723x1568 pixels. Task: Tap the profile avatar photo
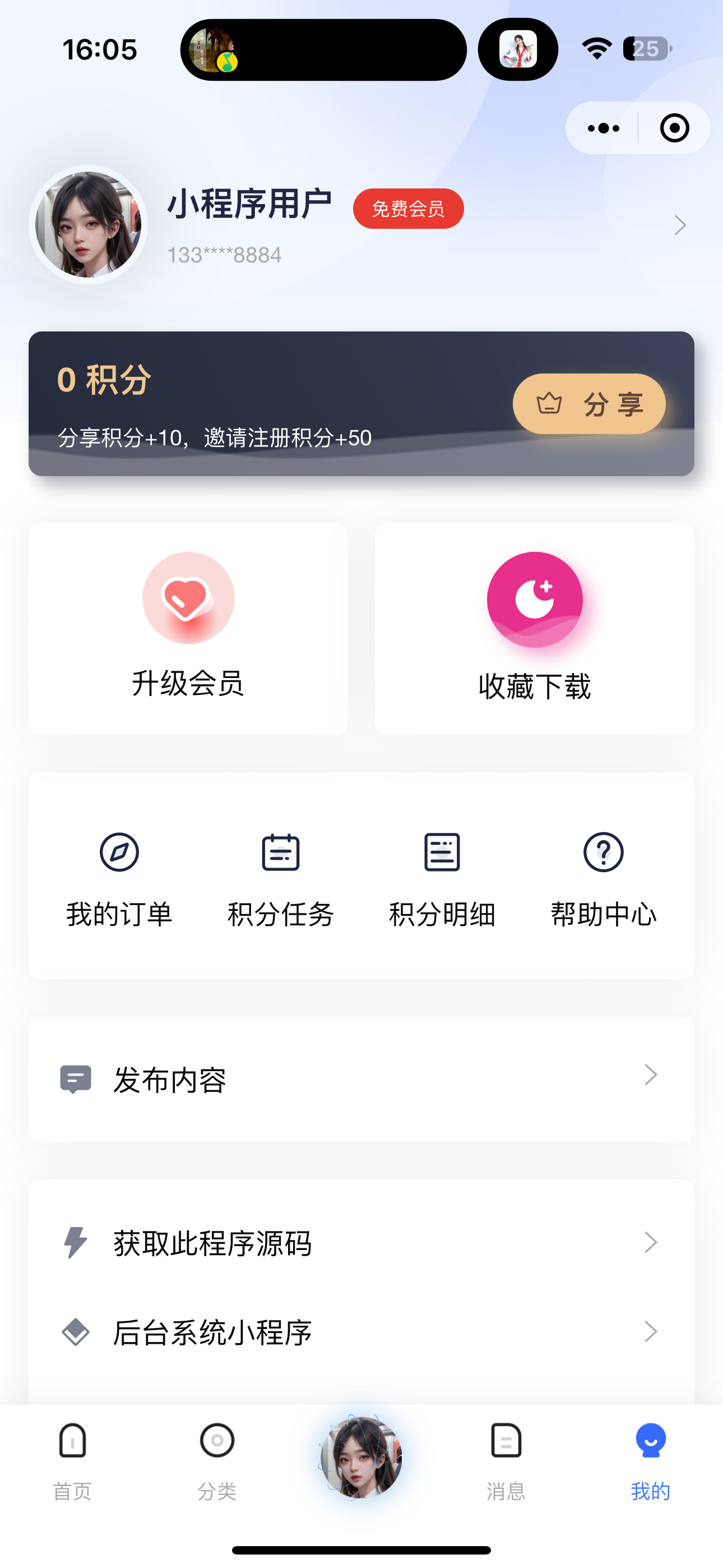[88, 225]
